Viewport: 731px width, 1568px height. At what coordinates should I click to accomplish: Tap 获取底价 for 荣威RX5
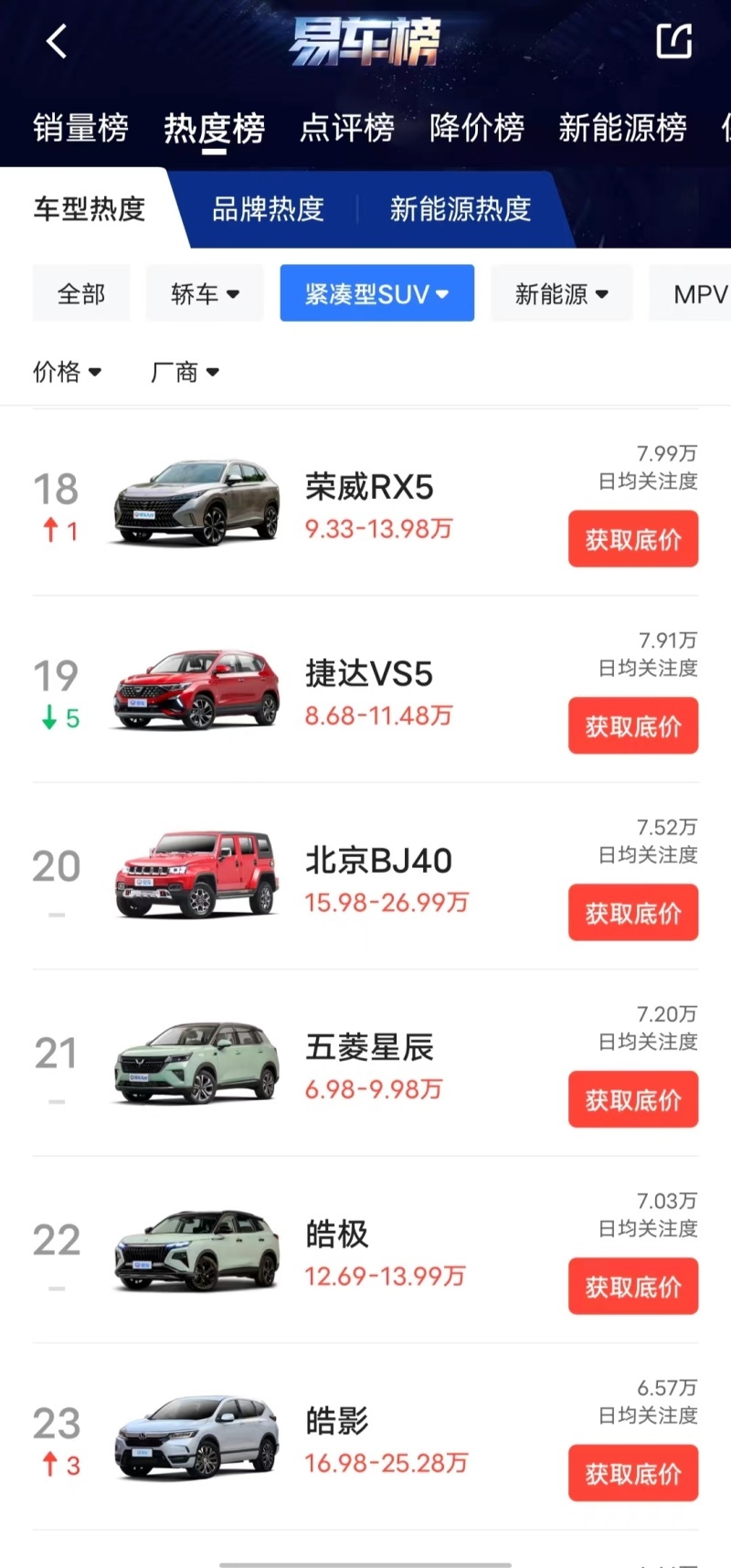[632, 539]
